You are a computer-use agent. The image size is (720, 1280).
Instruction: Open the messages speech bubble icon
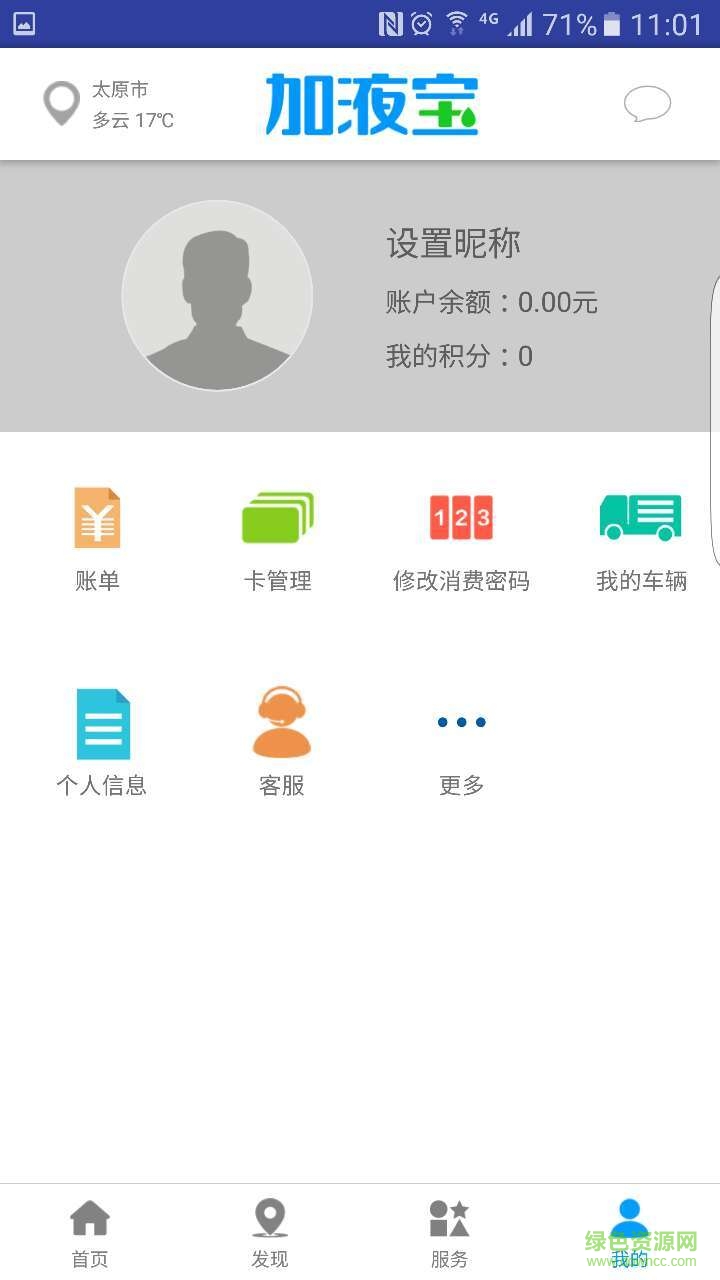(x=647, y=104)
